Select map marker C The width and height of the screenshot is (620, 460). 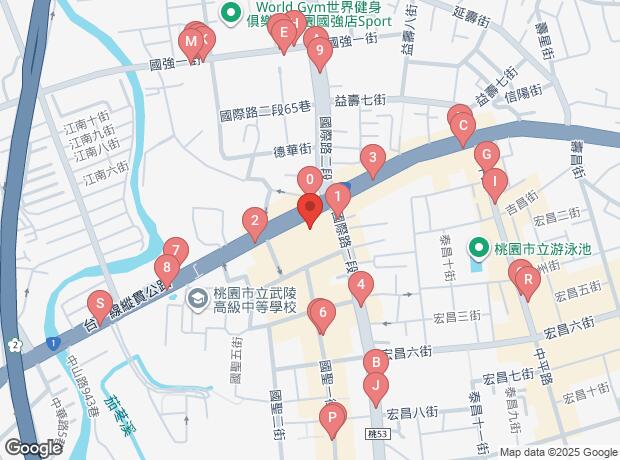click(462, 126)
